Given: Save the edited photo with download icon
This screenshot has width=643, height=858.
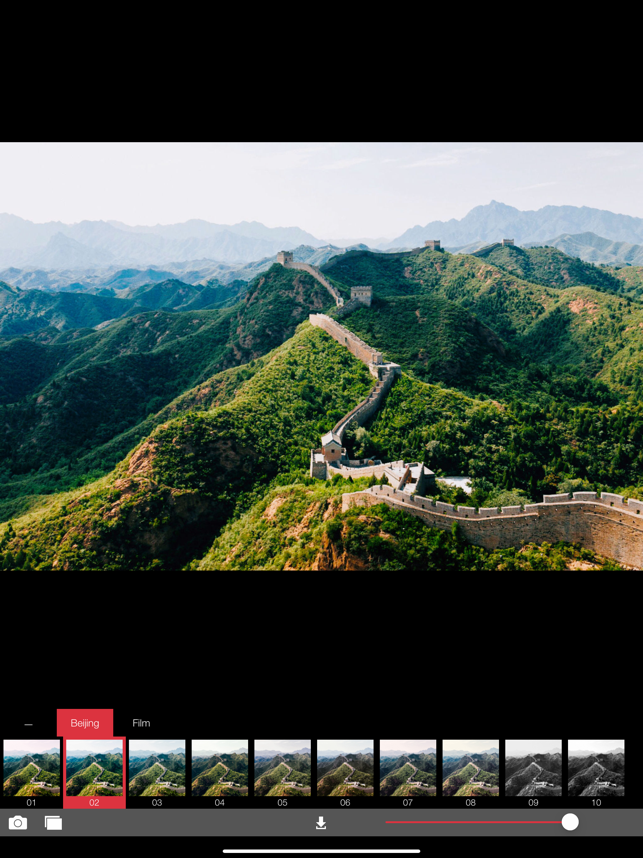Looking at the screenshot, I should (x=321, y=823).
